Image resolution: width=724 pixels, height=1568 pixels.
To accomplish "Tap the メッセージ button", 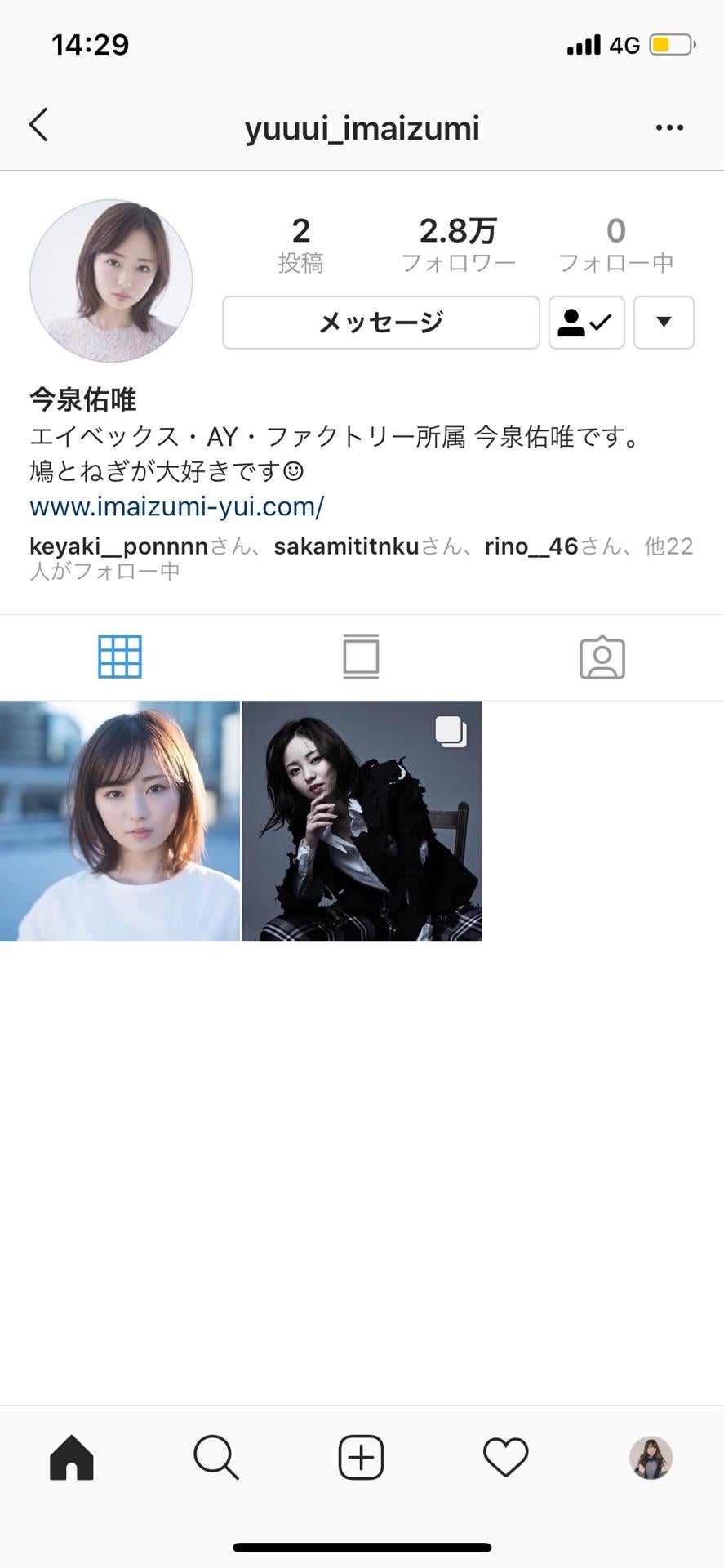I will pyautogui.click(x=380, y=323).
